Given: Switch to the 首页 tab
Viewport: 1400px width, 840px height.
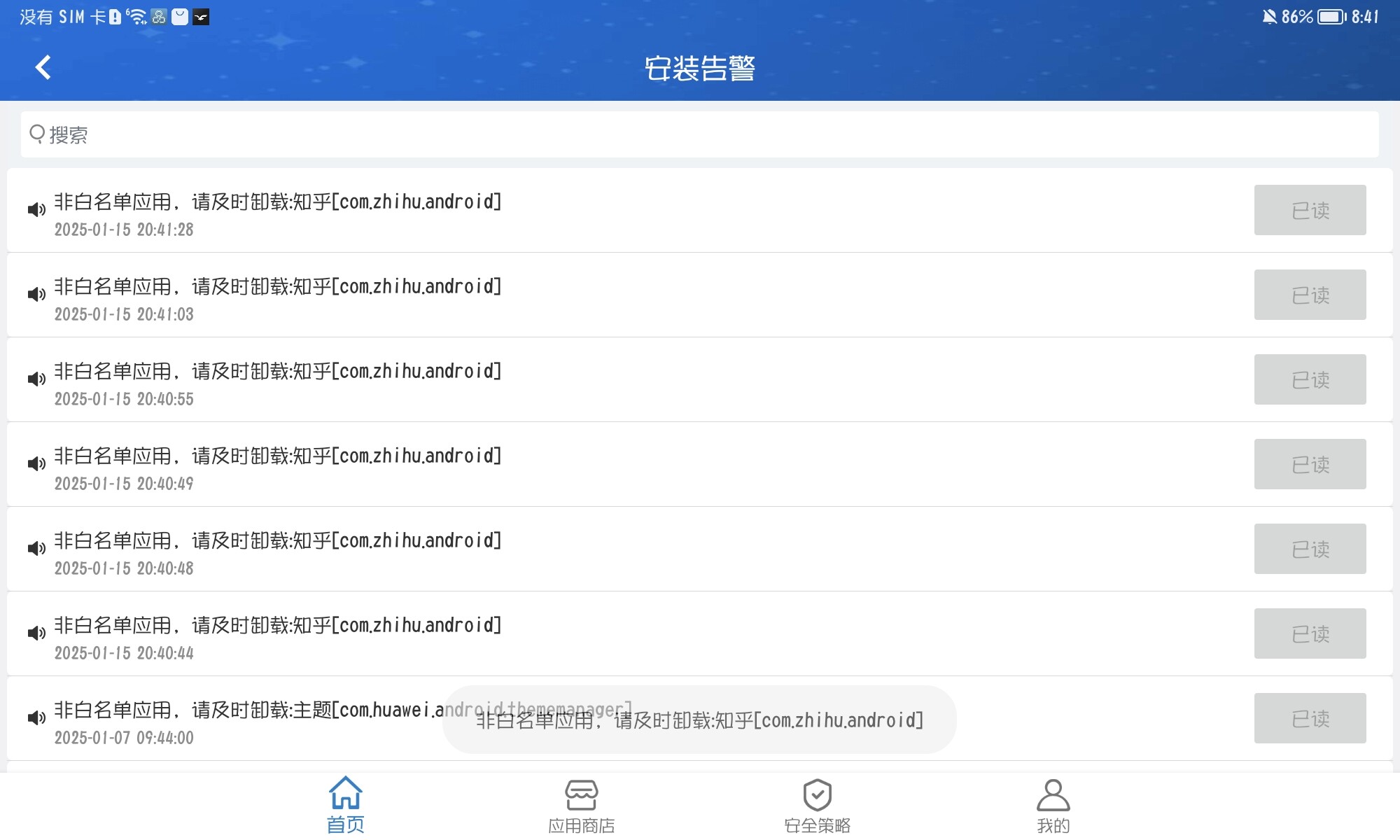Looking at the screenshot, I should pyautogui.click(x=346, y=805).
